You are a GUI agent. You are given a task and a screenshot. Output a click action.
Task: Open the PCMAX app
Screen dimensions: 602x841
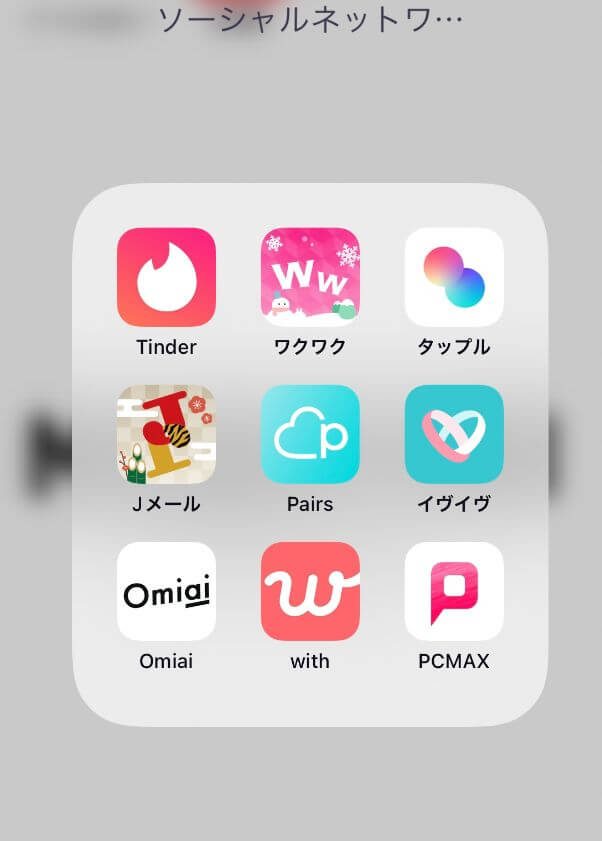click(454, 591)
